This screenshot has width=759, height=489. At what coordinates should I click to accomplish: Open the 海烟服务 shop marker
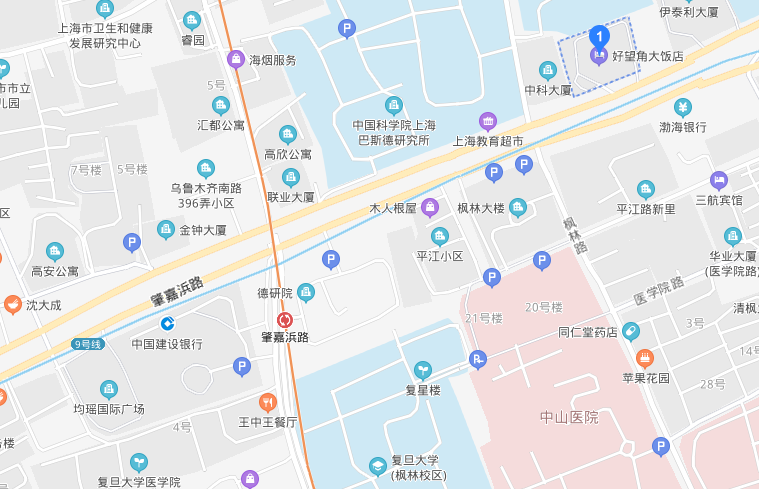click(x=236, y=59)
